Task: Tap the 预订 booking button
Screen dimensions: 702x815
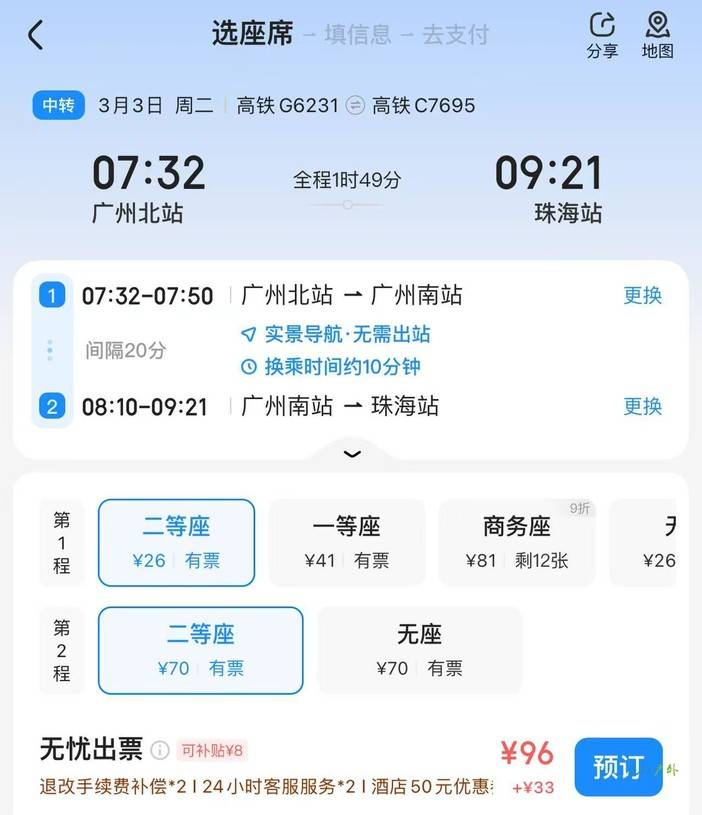Action: (x=618, y=767)
